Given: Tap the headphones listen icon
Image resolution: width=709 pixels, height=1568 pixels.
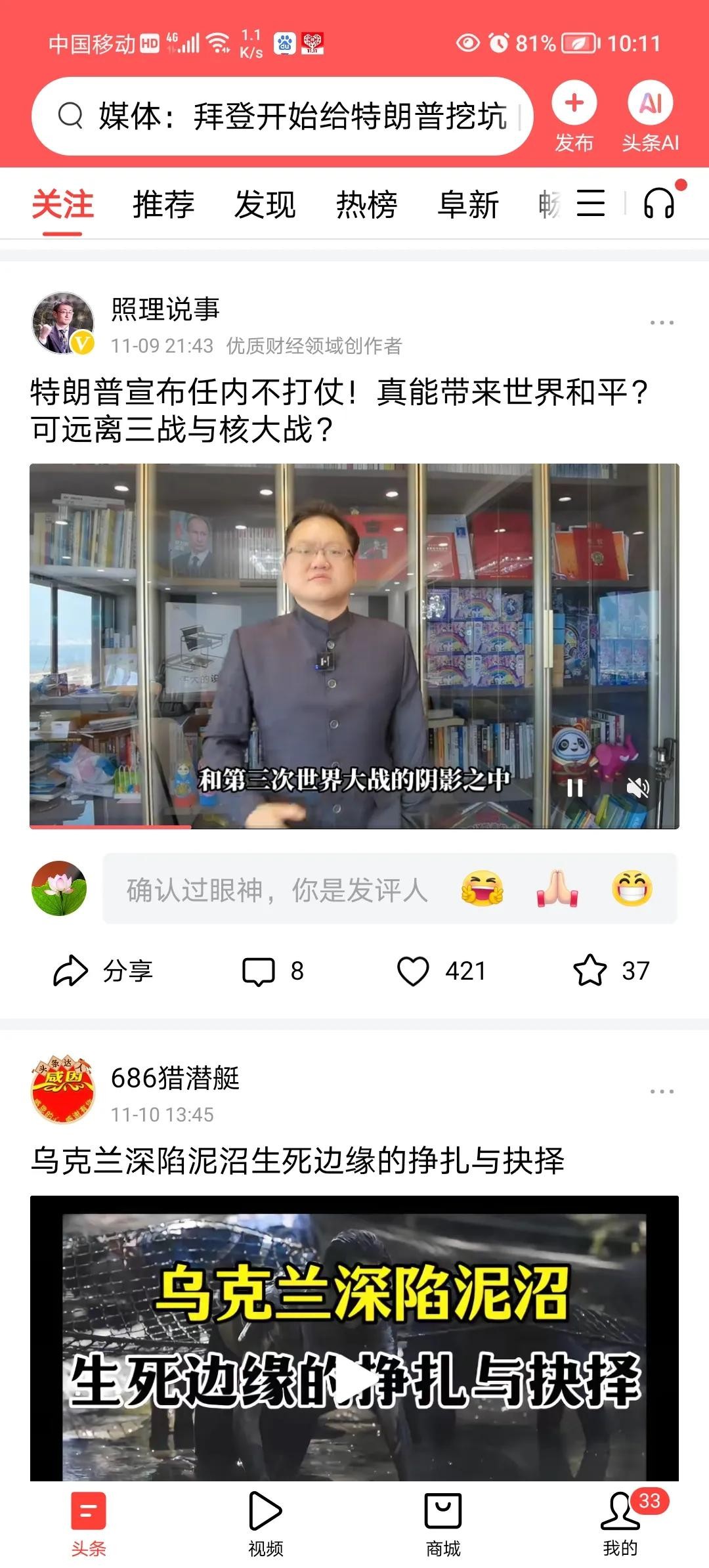Looking at the screenshot, I should click(x=659, y=203).
